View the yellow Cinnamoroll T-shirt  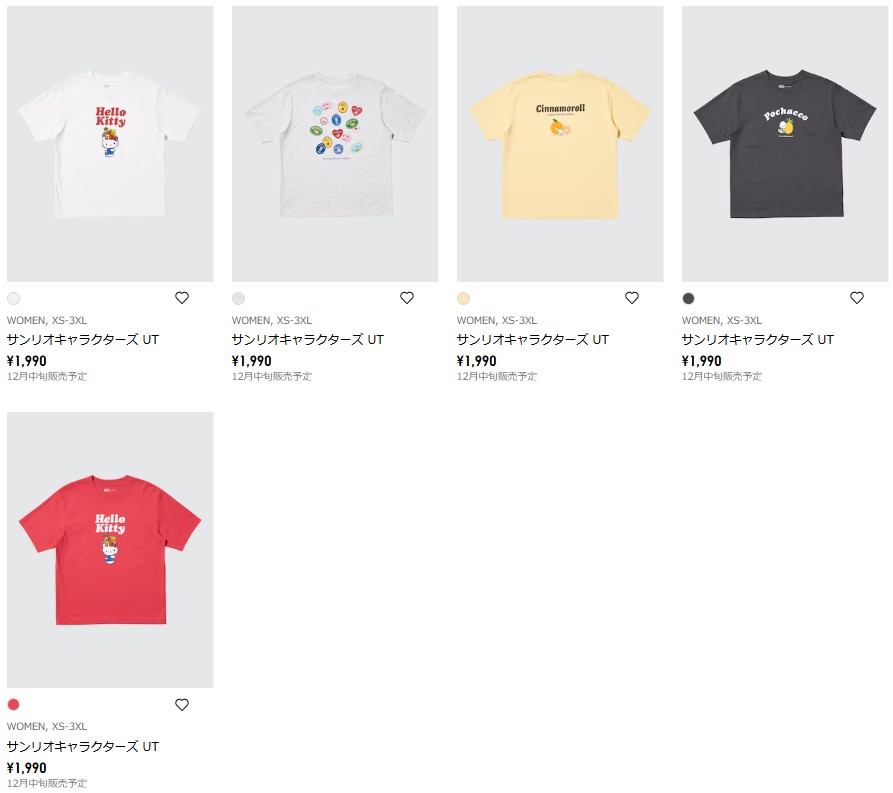click(x=560, y=144)
